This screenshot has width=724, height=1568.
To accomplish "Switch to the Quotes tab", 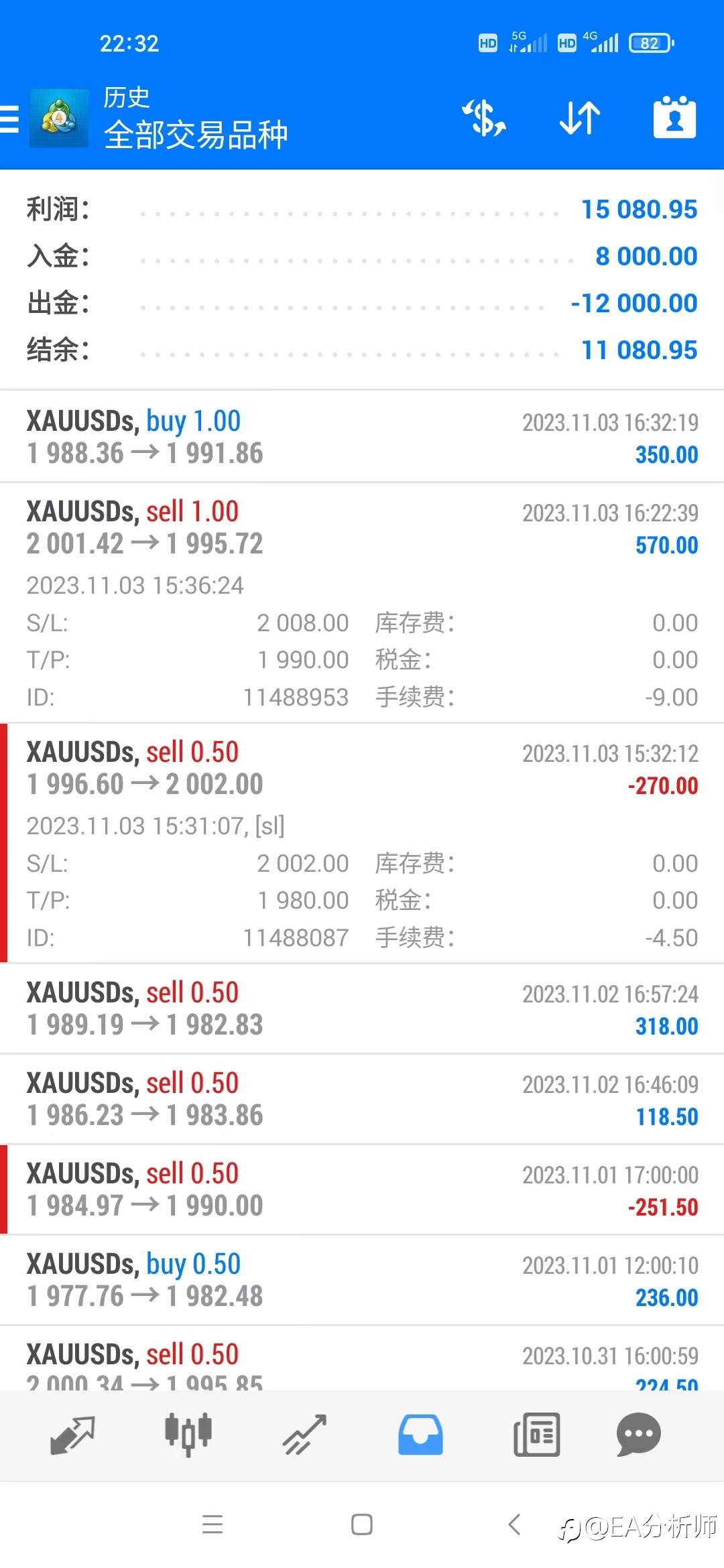I will pos(72,1435).
